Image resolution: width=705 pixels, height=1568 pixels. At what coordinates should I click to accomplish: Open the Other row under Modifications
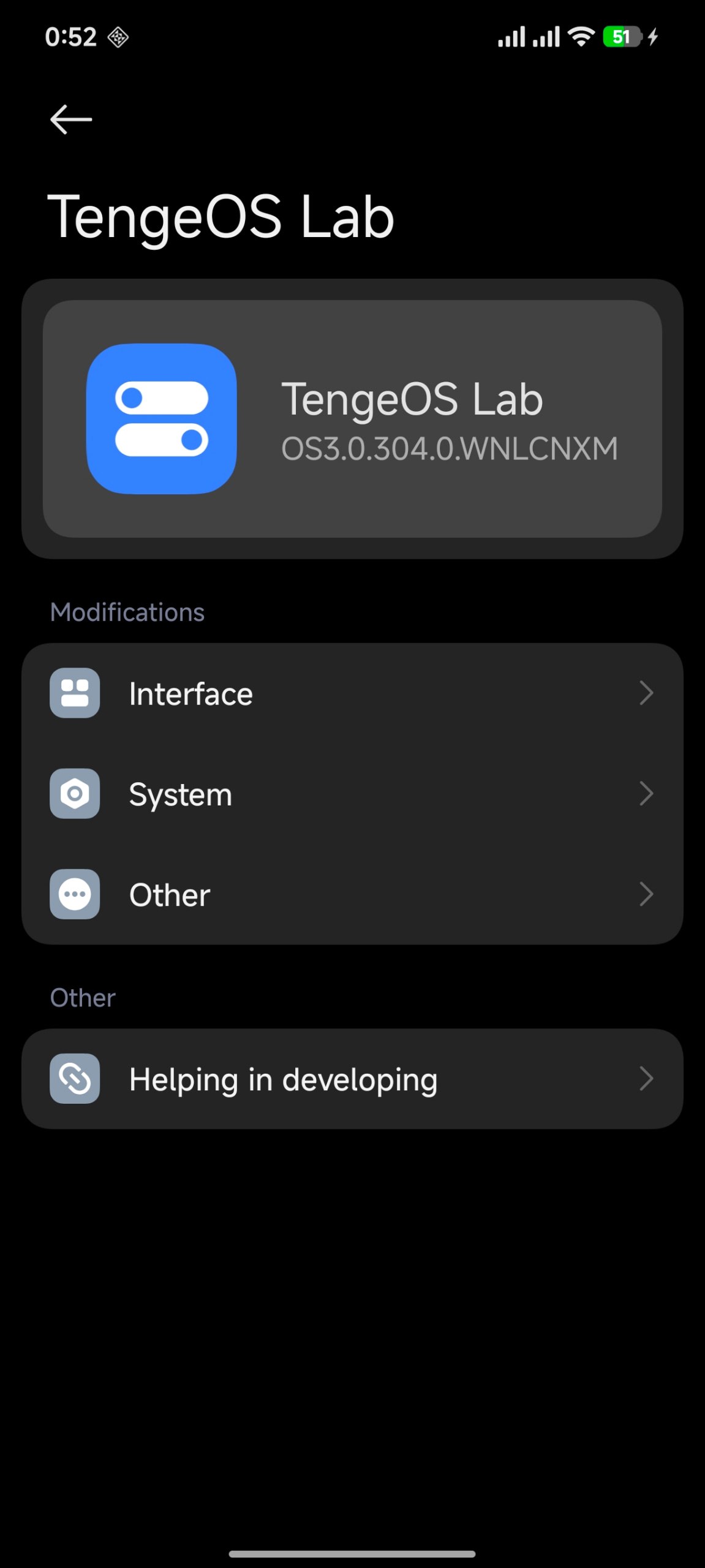[x=352, y=894]
